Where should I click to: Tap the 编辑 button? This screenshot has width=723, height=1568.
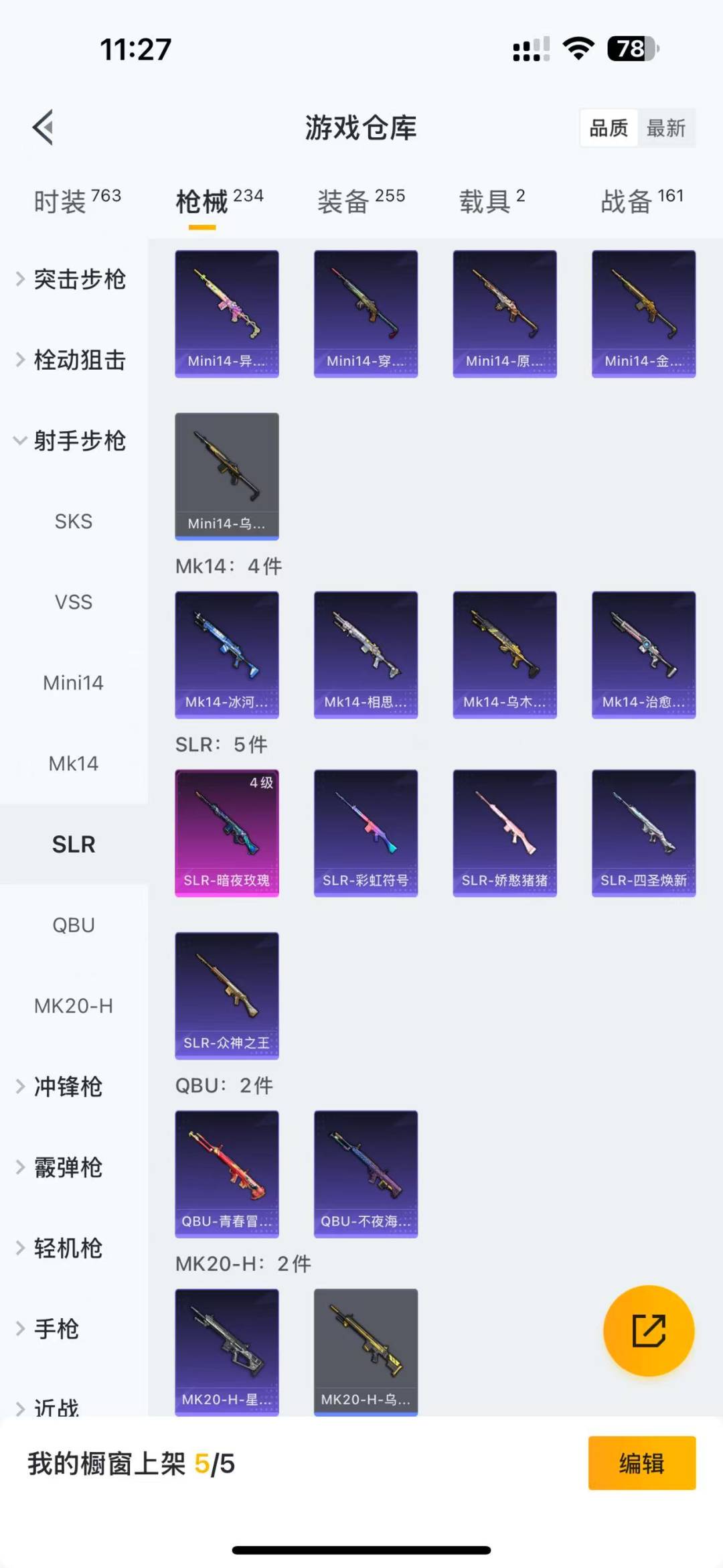pyautogui.click(x=641, y=1464)
